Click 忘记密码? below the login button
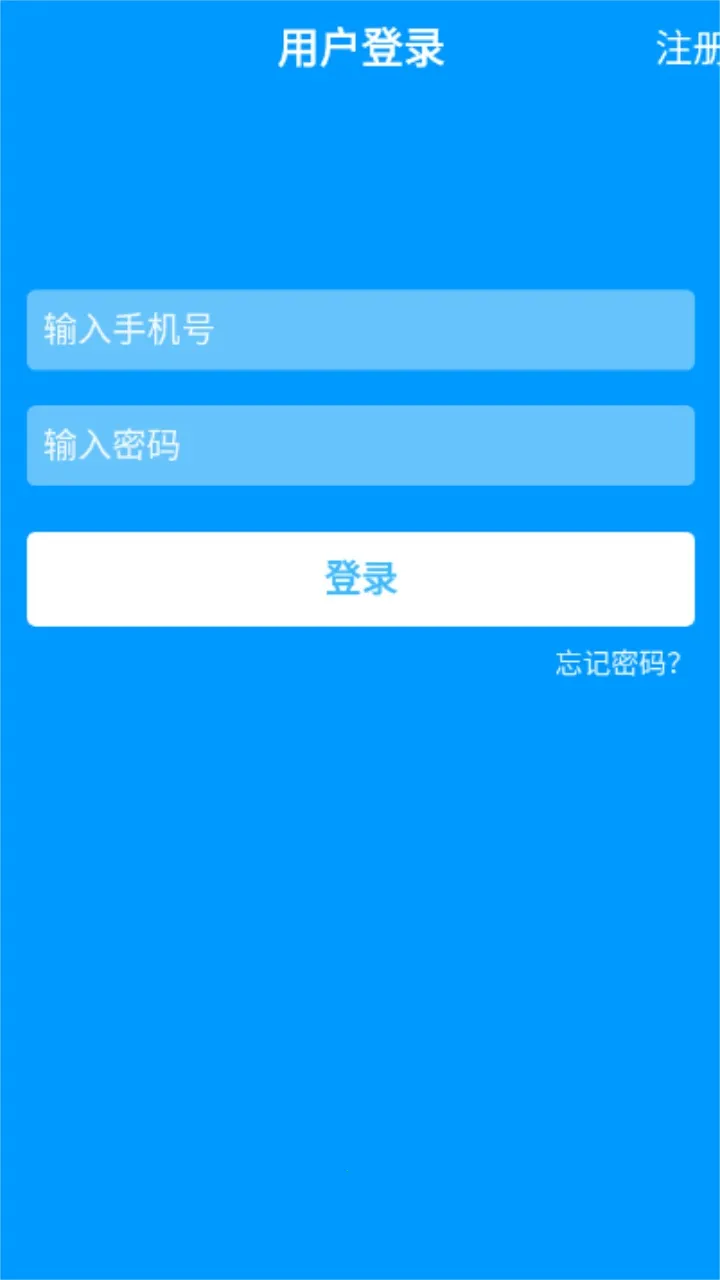This screenshot has width=720, height=1280. 618,663
